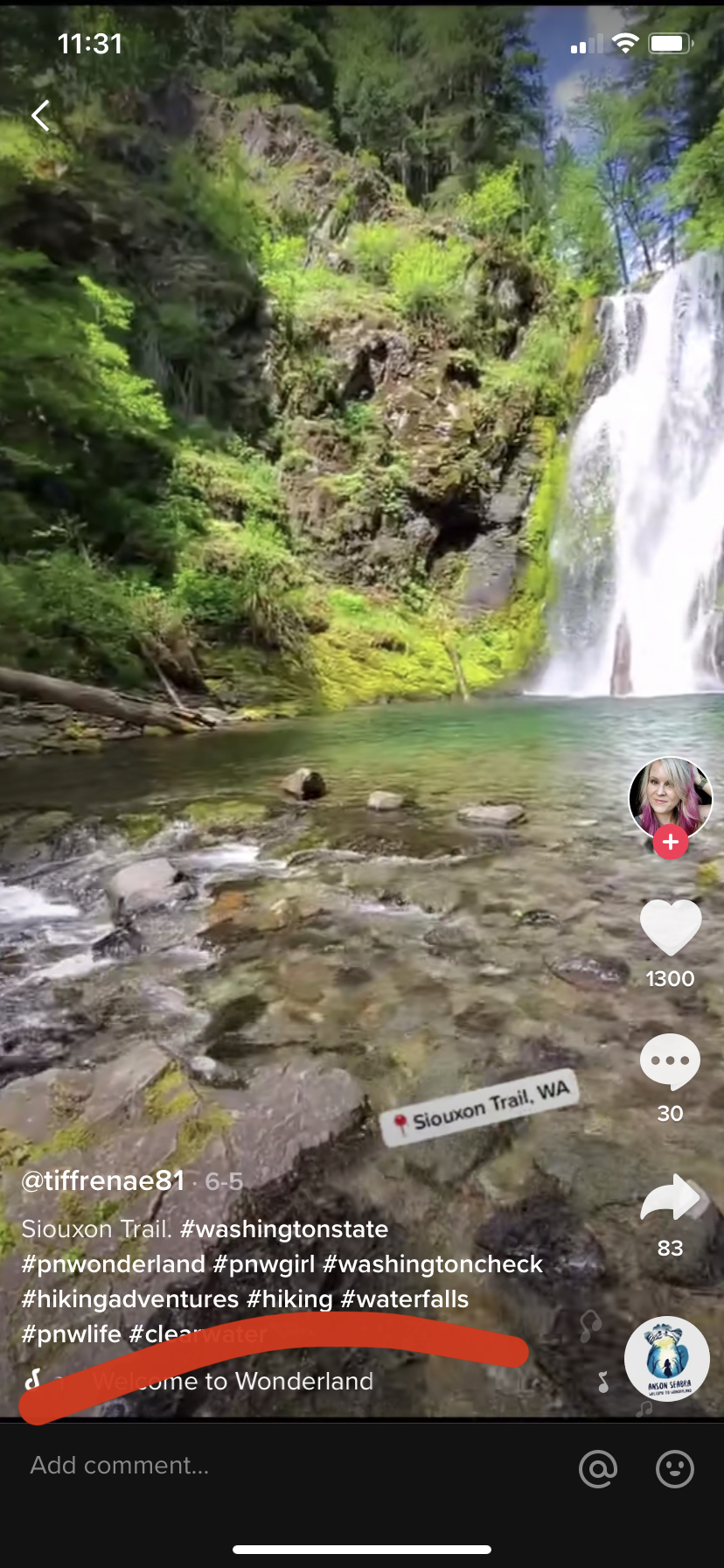Tap the Add comment field
The width and height of the screenshot is (724, 1568).
click(262, 1465)
